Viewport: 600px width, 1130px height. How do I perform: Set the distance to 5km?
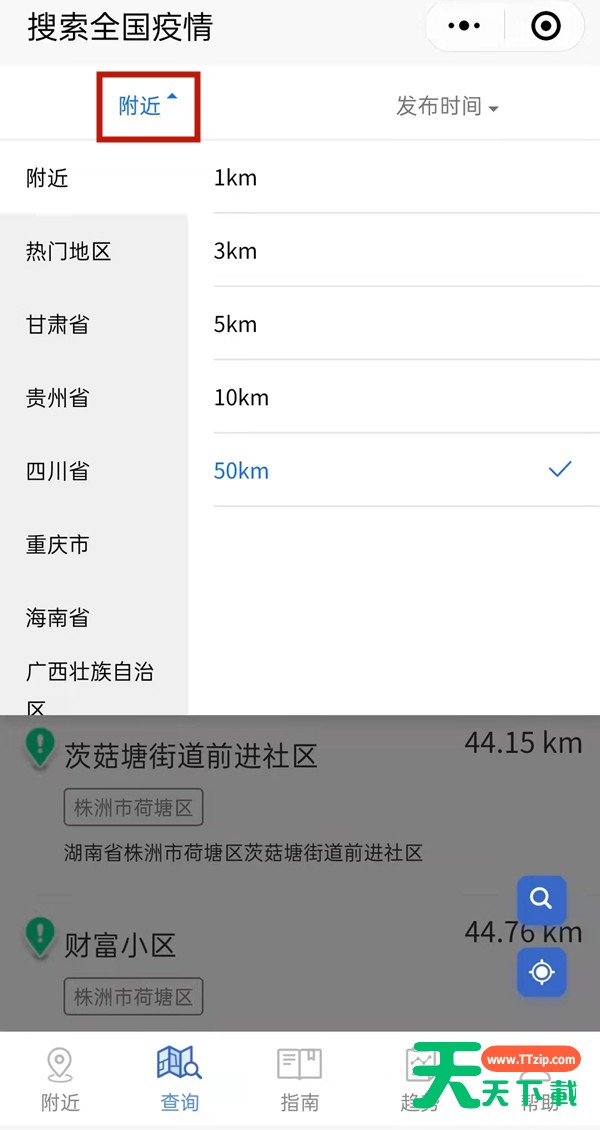point(406,324)
